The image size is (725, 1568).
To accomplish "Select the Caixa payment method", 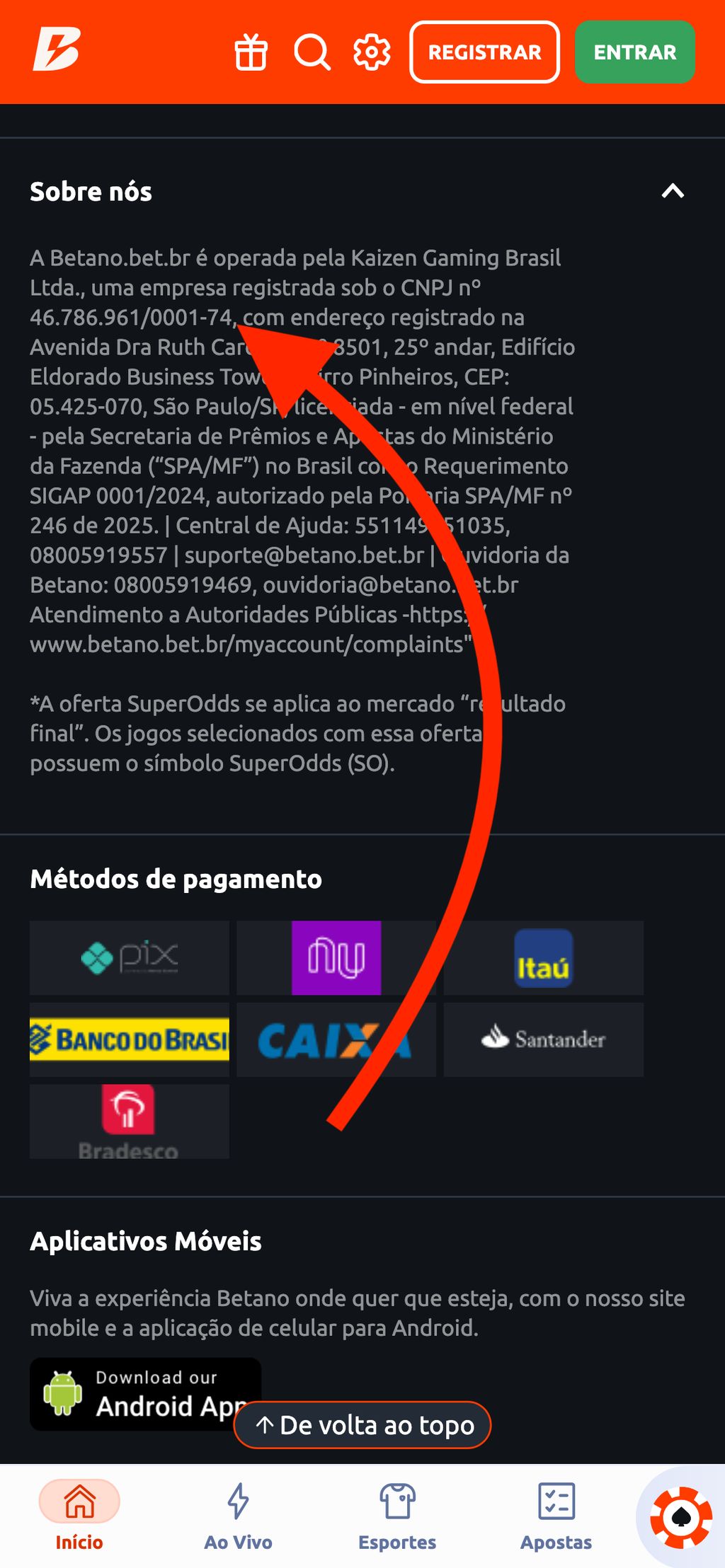I will coord(336,1039).
